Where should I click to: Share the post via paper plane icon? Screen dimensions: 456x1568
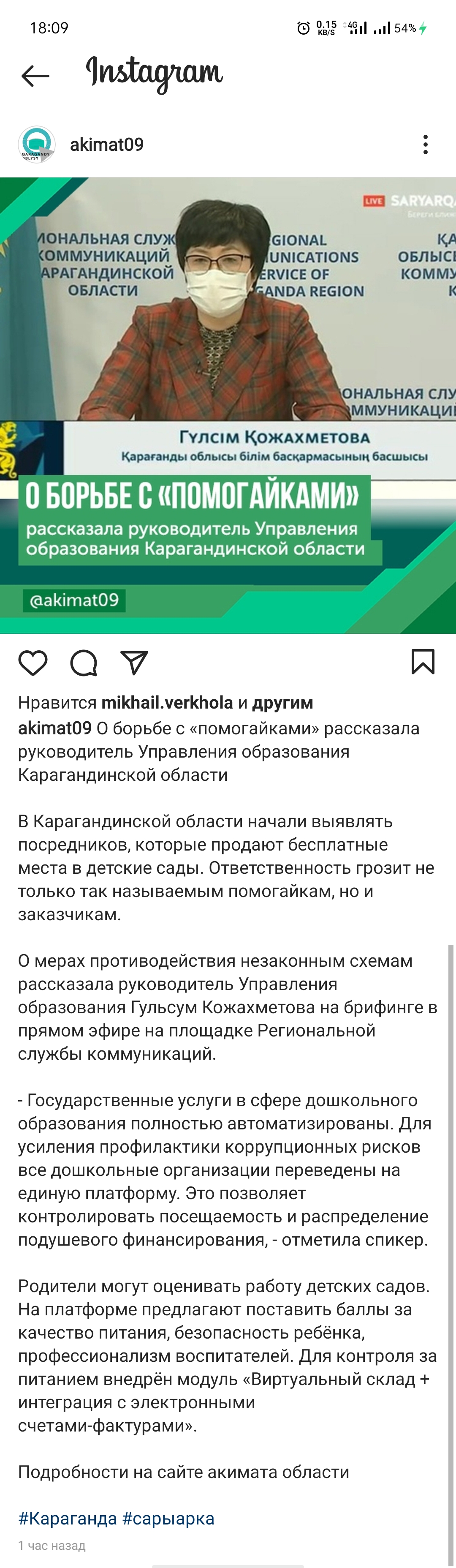pyautogui.click(x=134, y=663)
